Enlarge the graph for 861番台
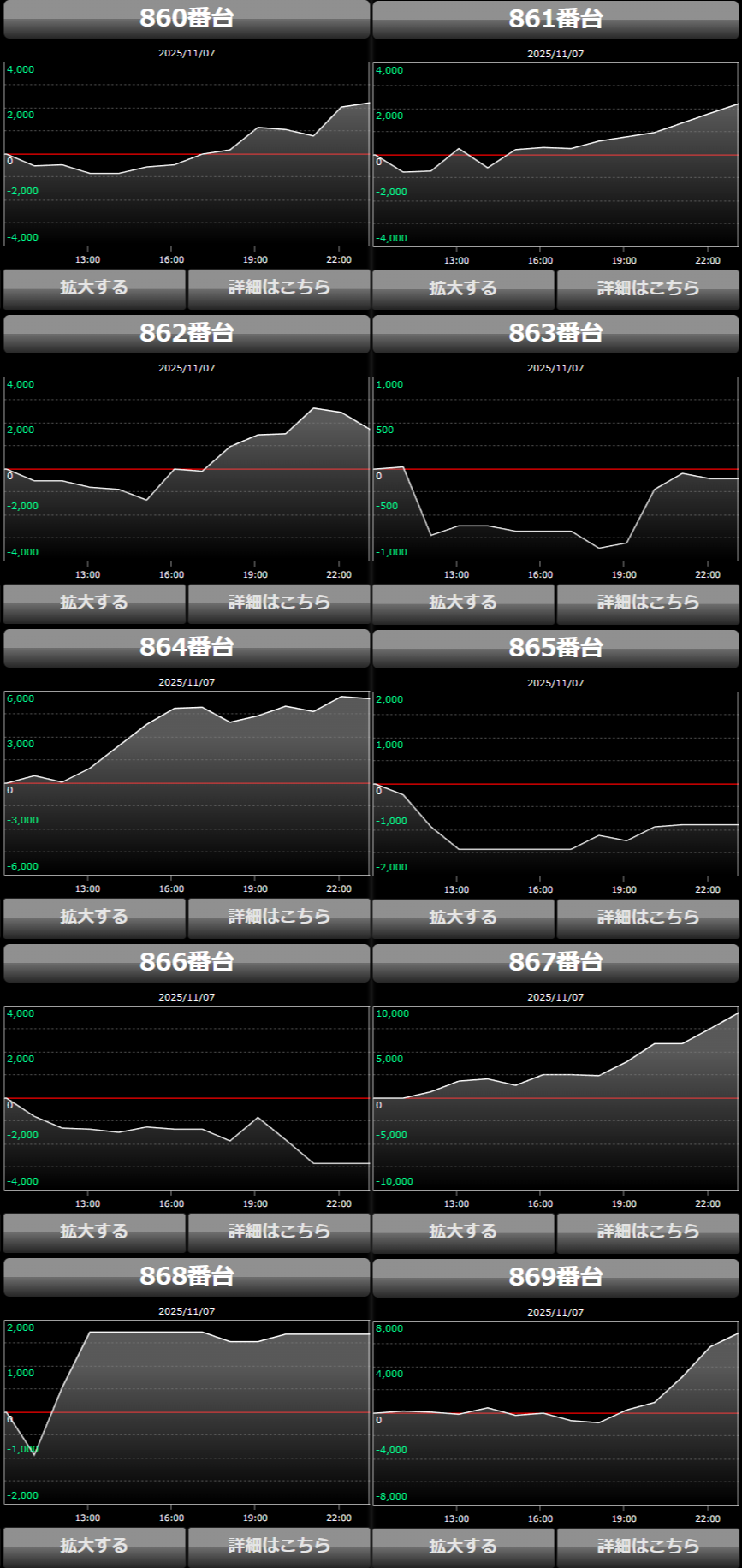 [x=463, y=288]
